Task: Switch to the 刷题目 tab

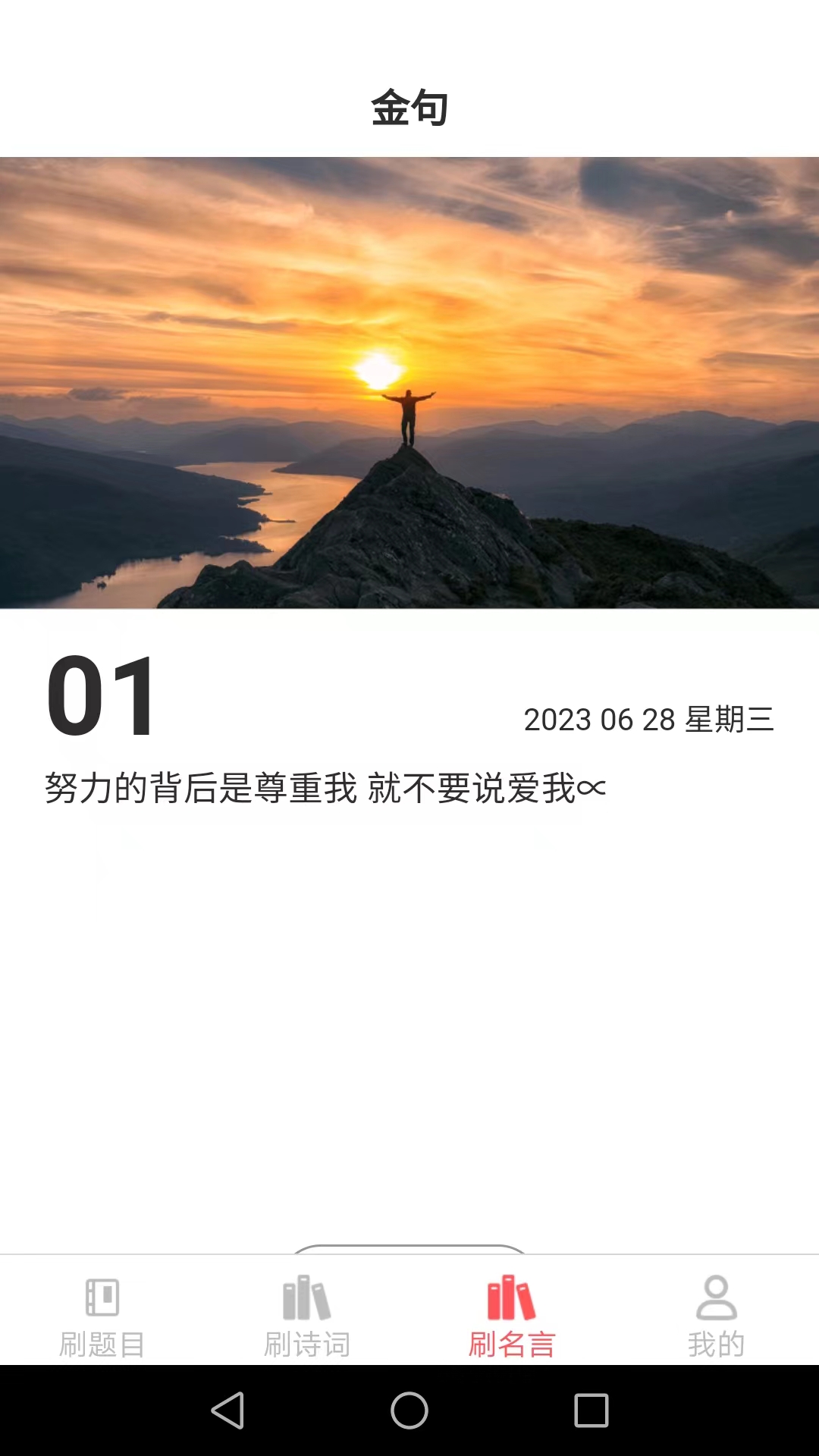Action: (x=102, y=1318)
